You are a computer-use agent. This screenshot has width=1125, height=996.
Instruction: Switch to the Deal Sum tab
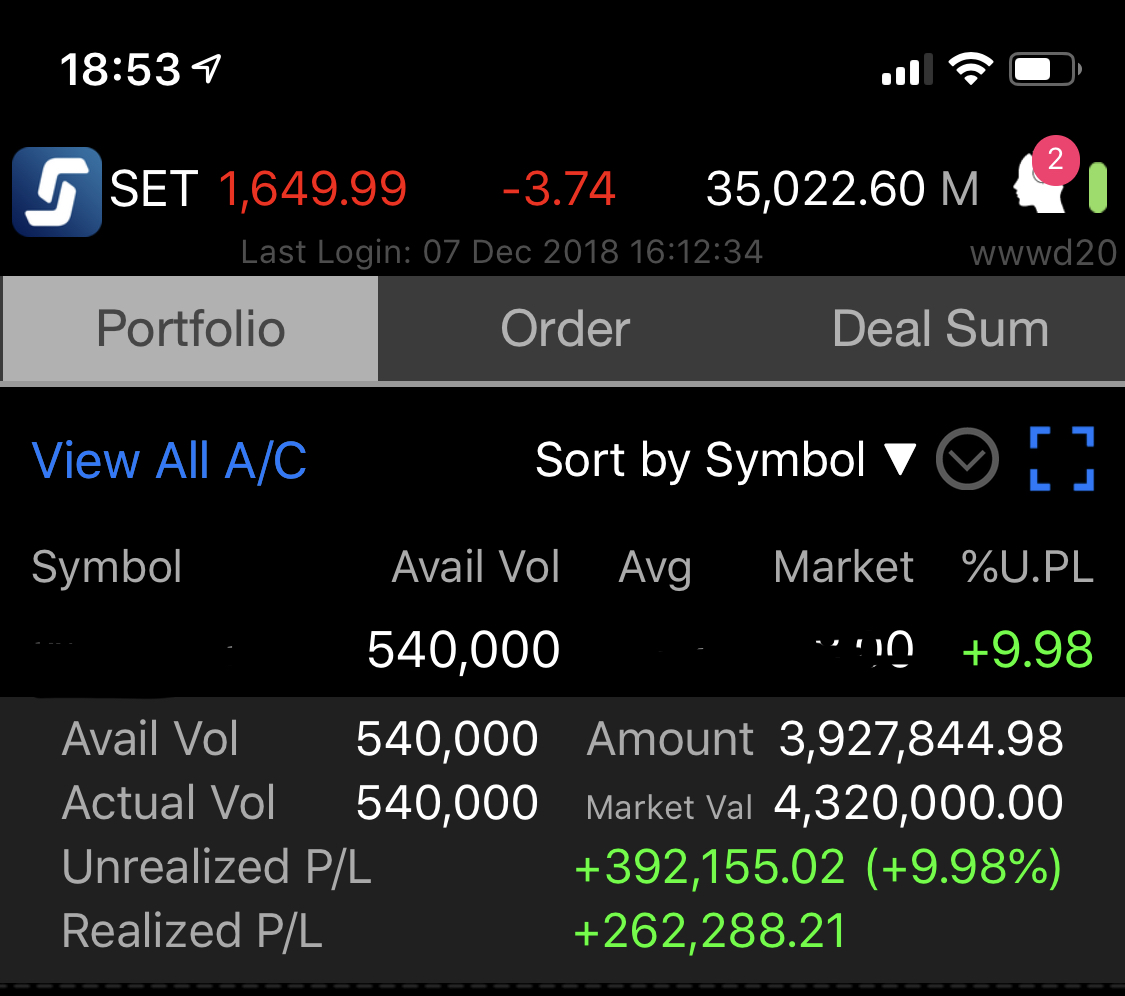point(940,329)
